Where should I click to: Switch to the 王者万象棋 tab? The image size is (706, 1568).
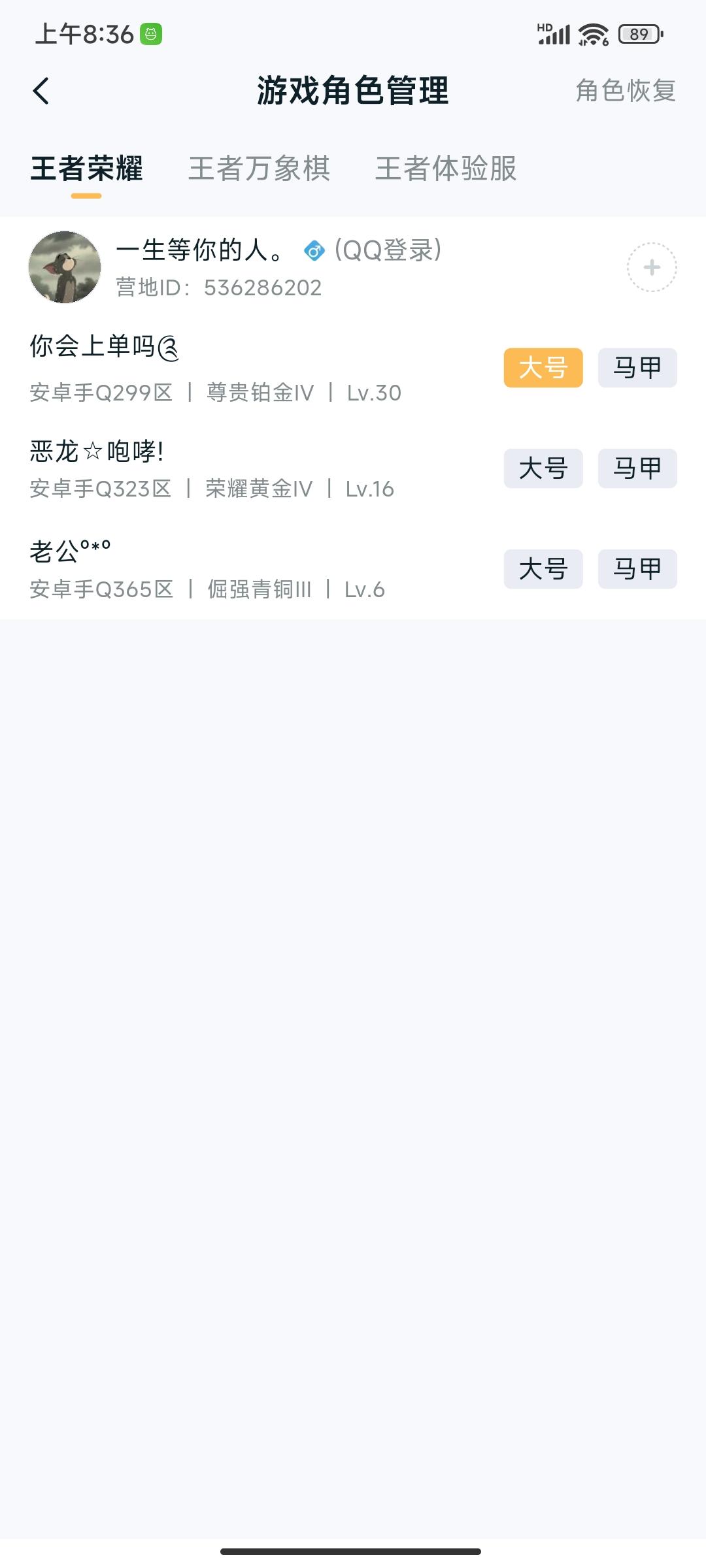260,170
